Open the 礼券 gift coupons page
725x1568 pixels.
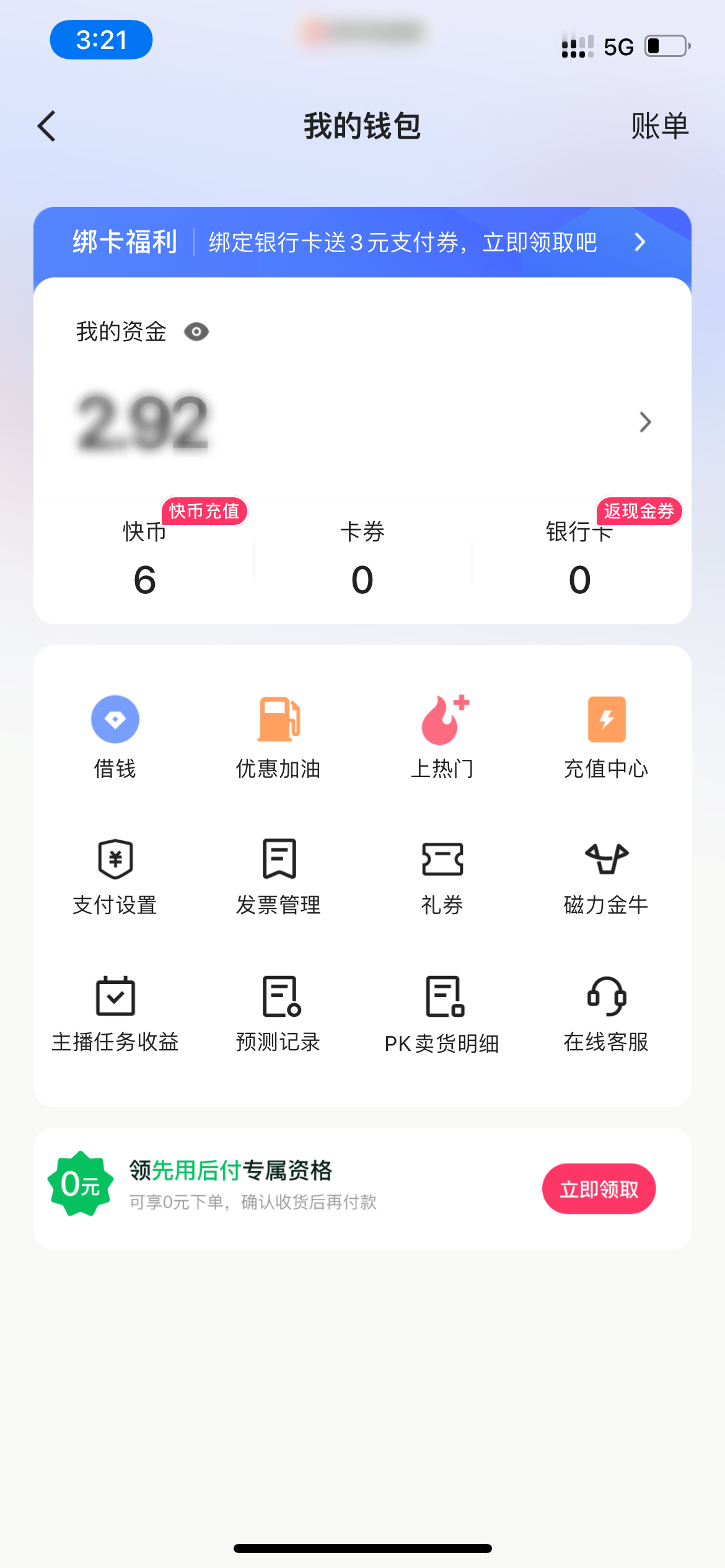442,873
